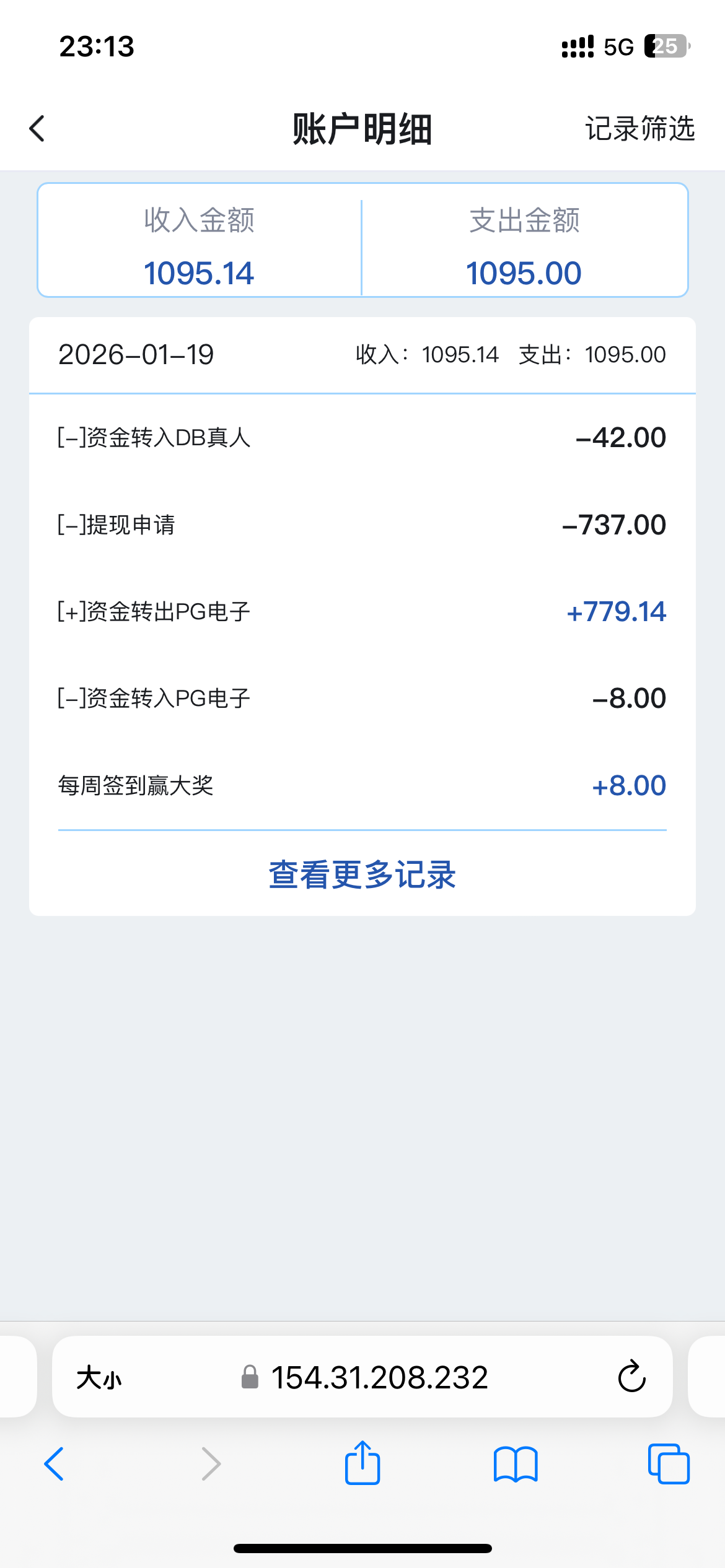Open the 记录筛选 filter option
This screenshot has width=725, height=1568.
click(639, 129)
